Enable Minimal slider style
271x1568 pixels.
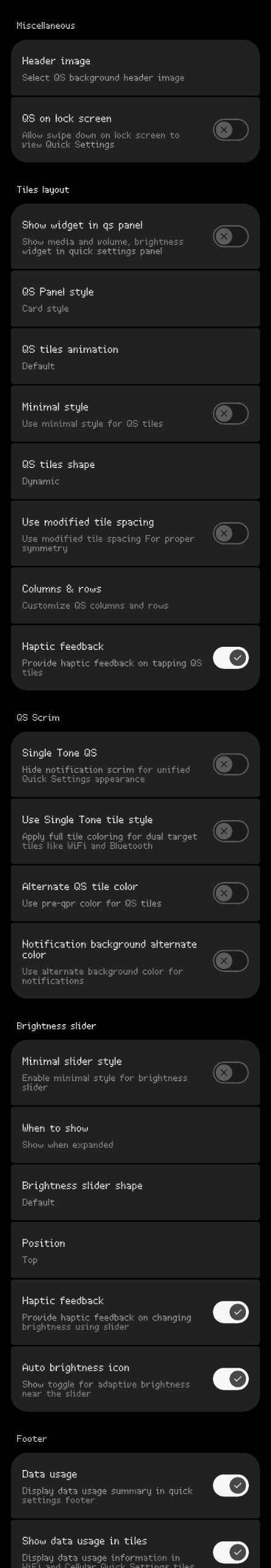tap(231, 1072)
